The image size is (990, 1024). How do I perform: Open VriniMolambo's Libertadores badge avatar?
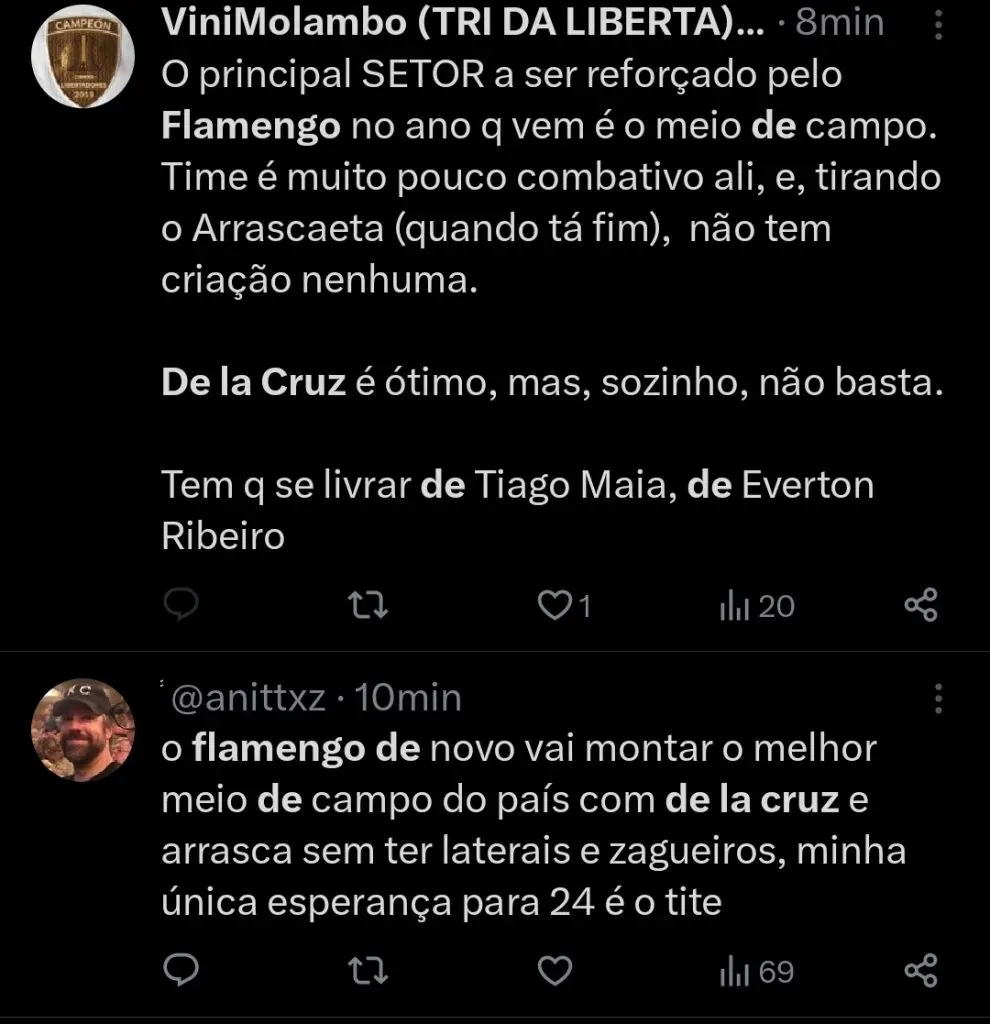[83, 55]
